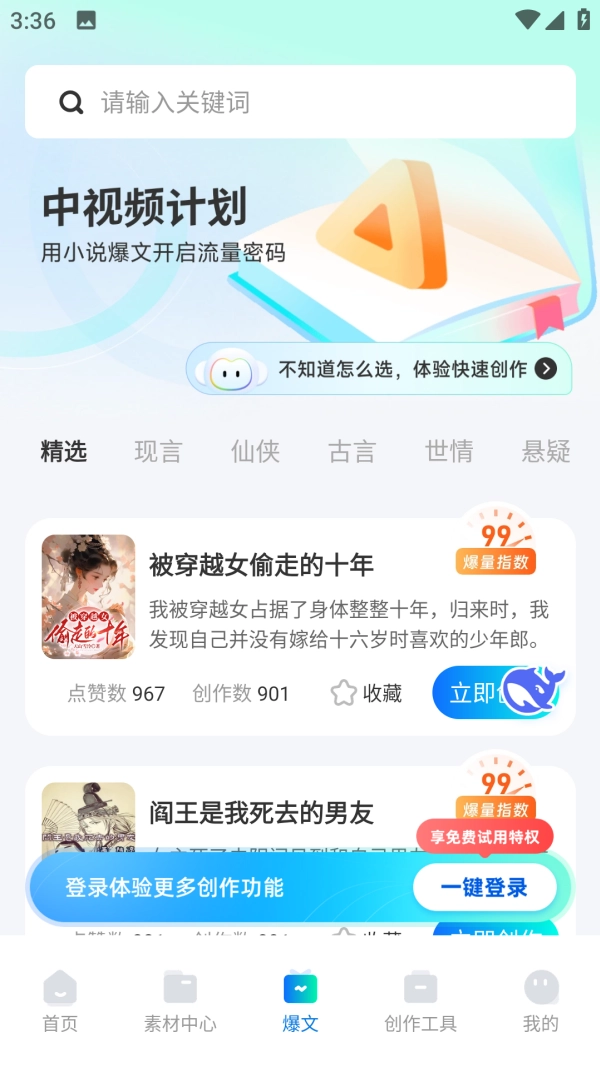This screenshot has width=600, height=1067.
Task: Select the 仙侠 category tab
Action: point(255,451)
